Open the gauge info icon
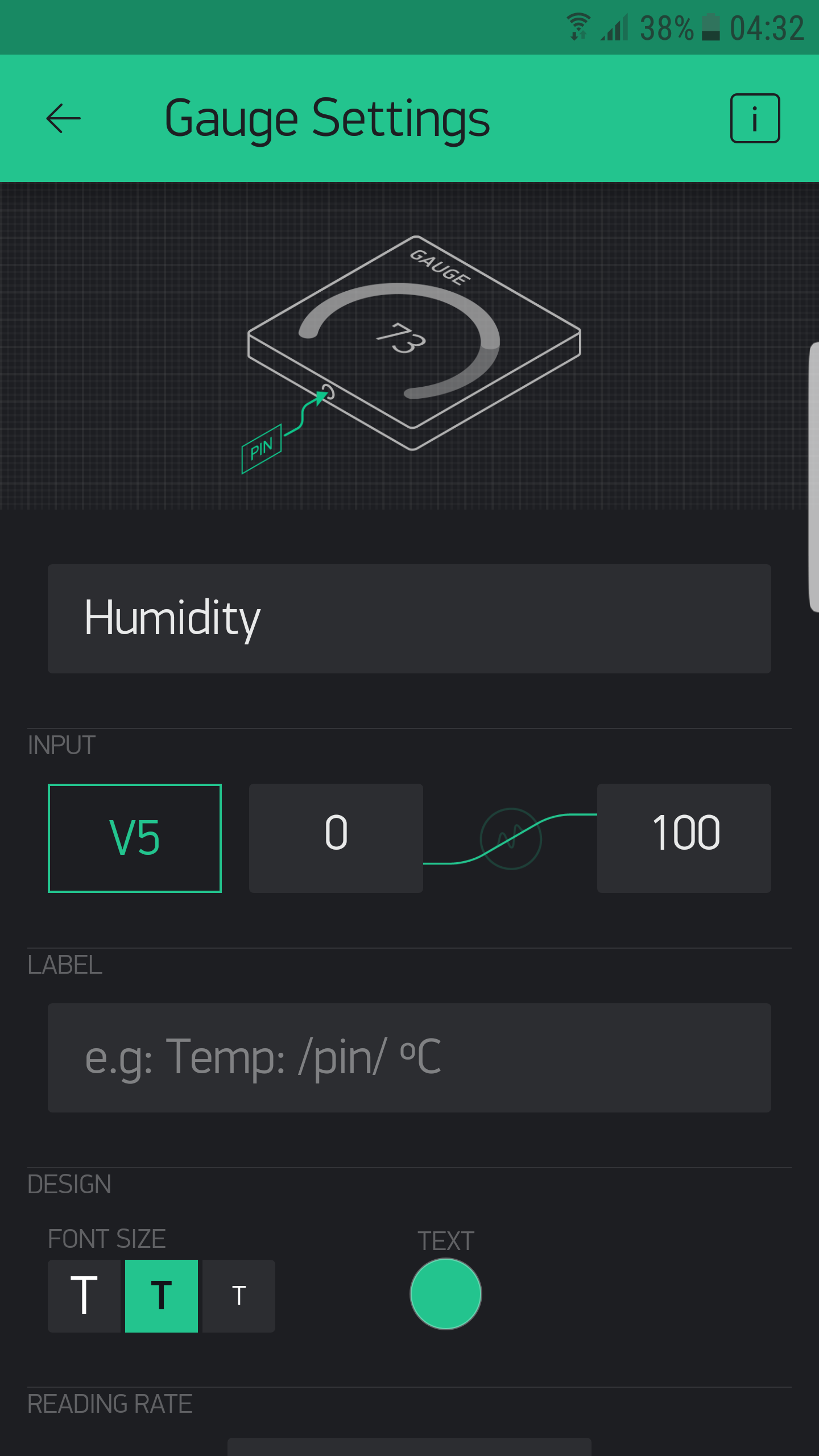This screenshot has height=1456, width=819. 755,118
